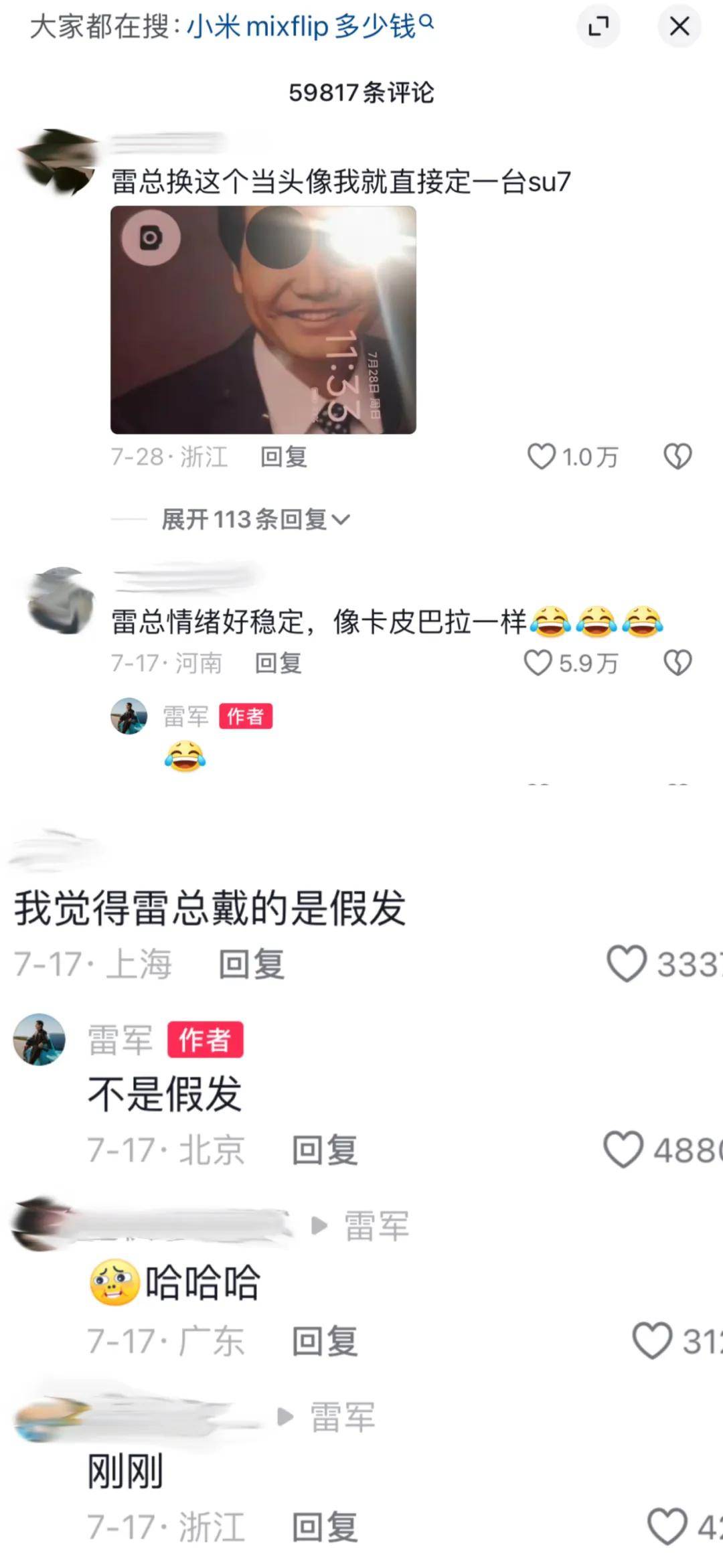Viewport: 723px width, 1568px height.
Task: Expand the comments panel to full screen
Action: pos(598,27)
